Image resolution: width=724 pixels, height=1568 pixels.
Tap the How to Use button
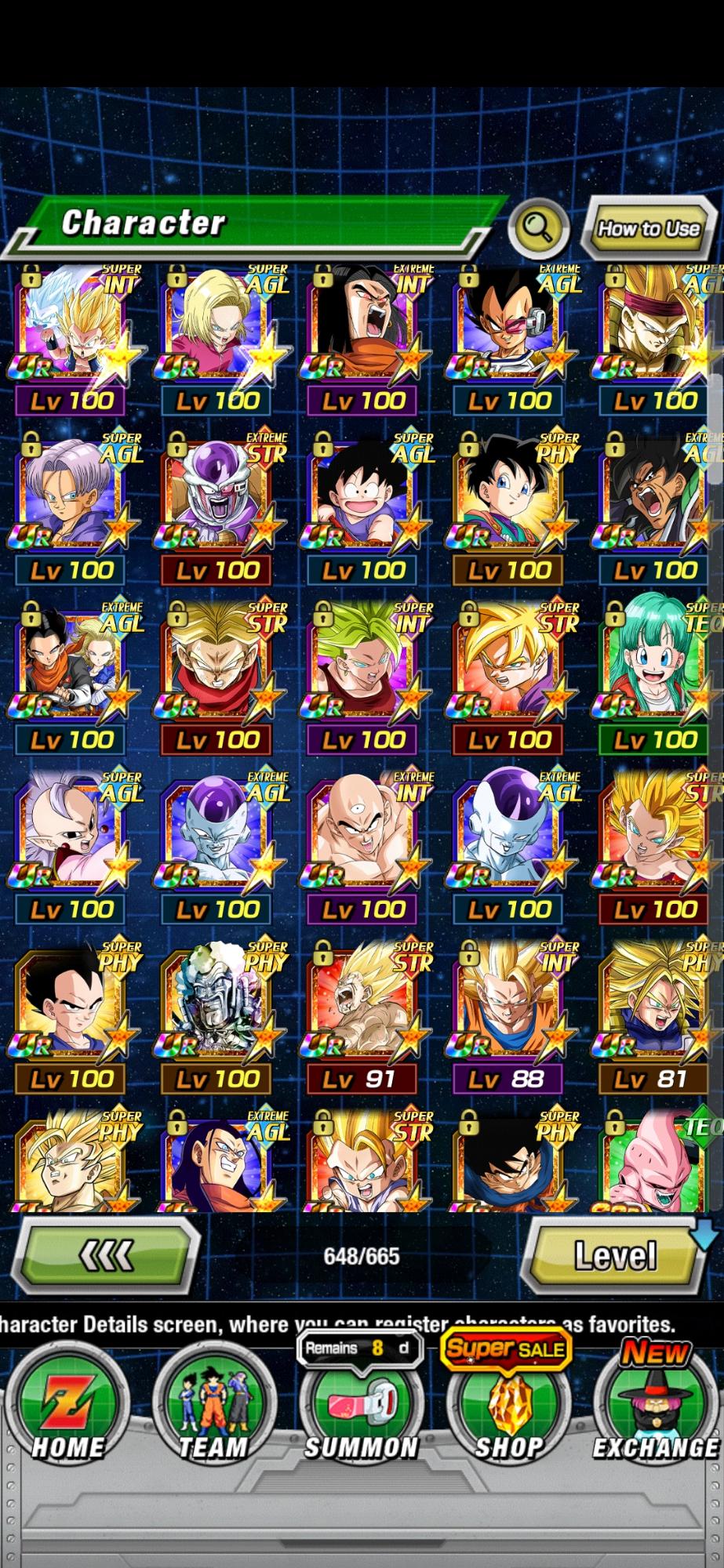pyautogui.click(x=648, y=229)
